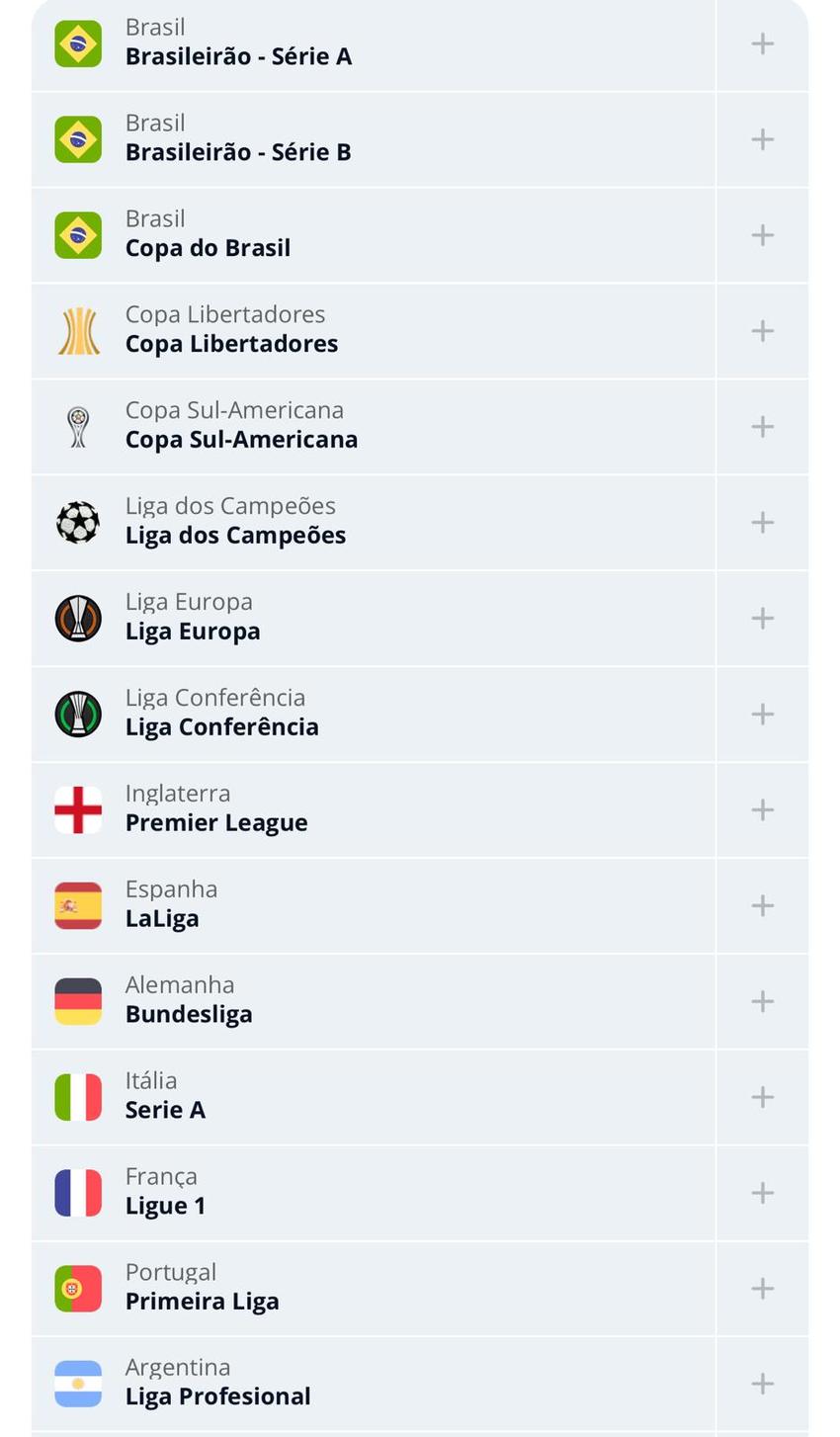Add Brasileirão - Série A to favorites
840x1437 pixels.
pyautogui.click(x=762, y=43)
